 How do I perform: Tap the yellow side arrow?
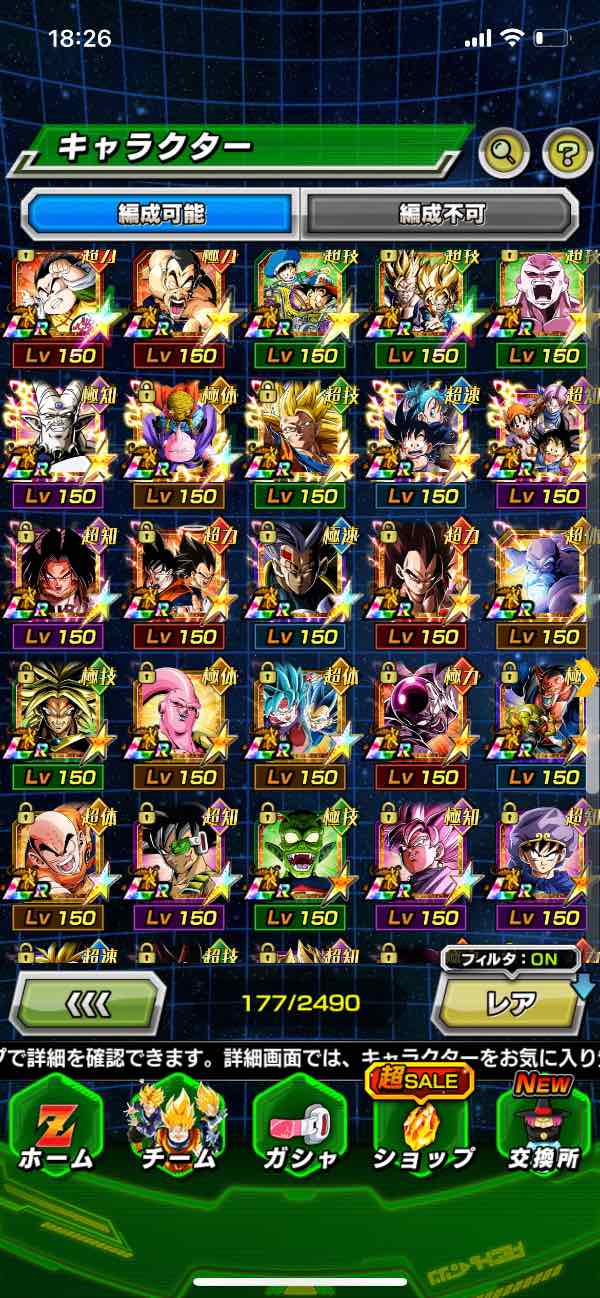click(x=587, y=678)
